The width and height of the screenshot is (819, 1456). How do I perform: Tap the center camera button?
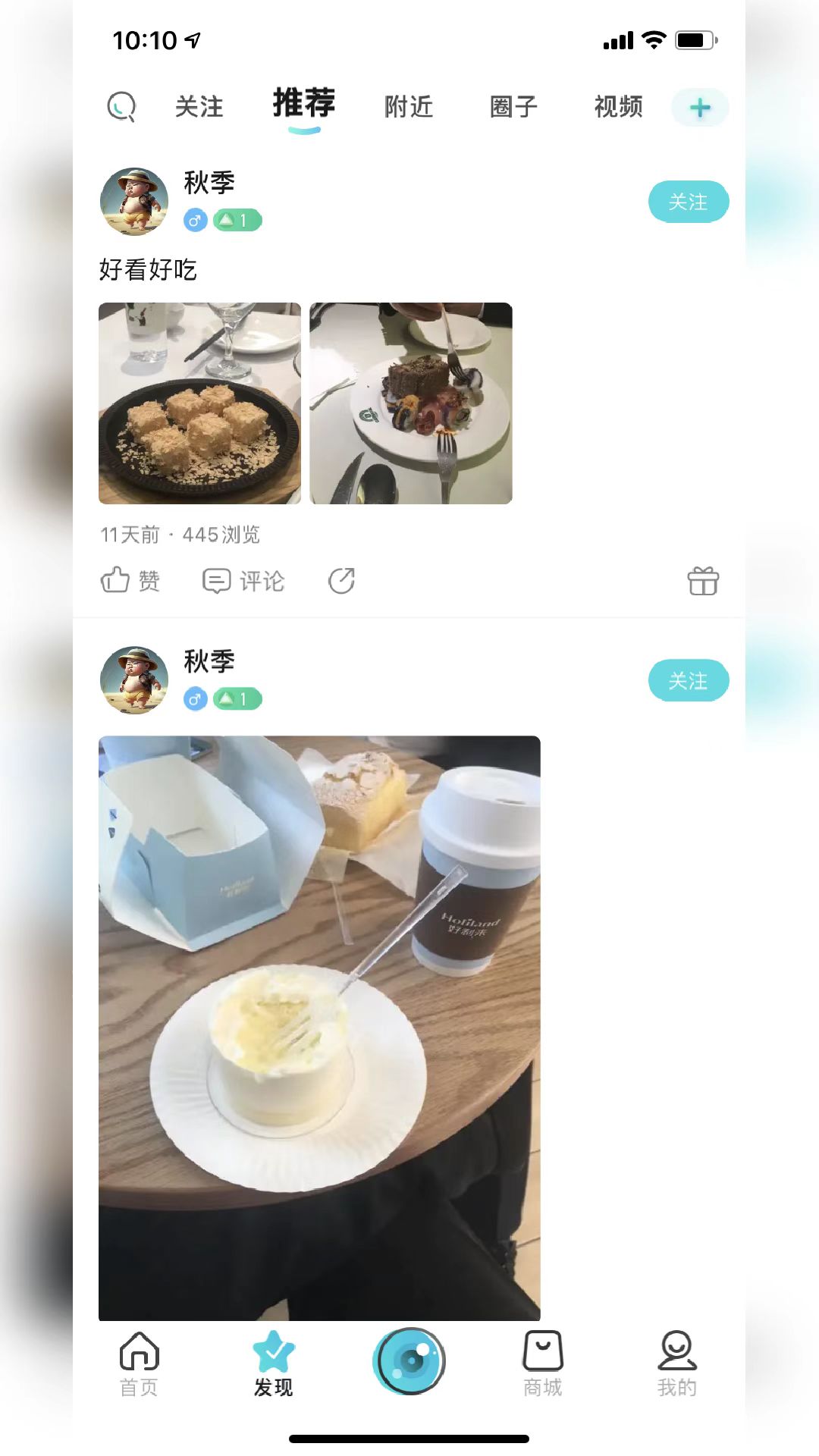pyautogui.click(x=409, y=1360)
